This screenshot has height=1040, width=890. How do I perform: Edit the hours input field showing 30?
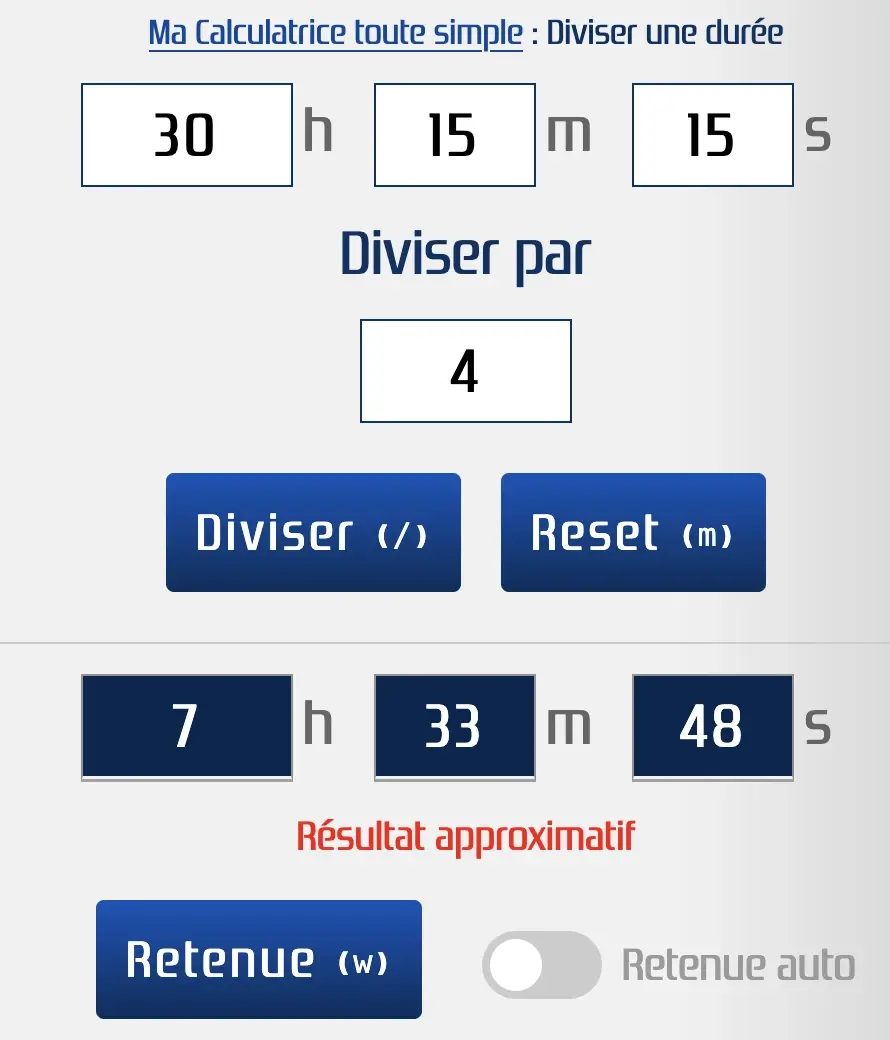click(x=187, y=135)
